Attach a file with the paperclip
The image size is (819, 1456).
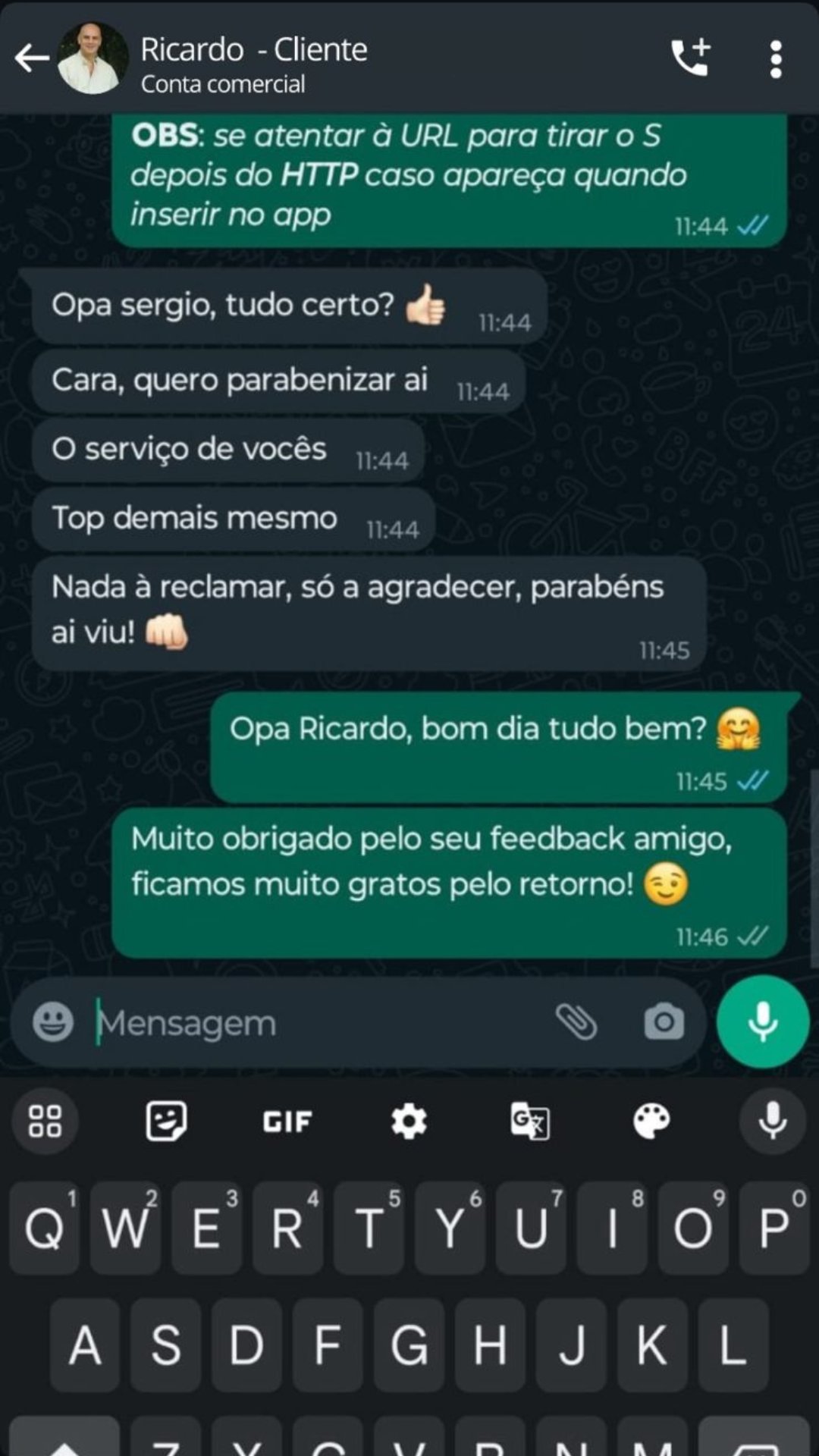pos(576,1021)
